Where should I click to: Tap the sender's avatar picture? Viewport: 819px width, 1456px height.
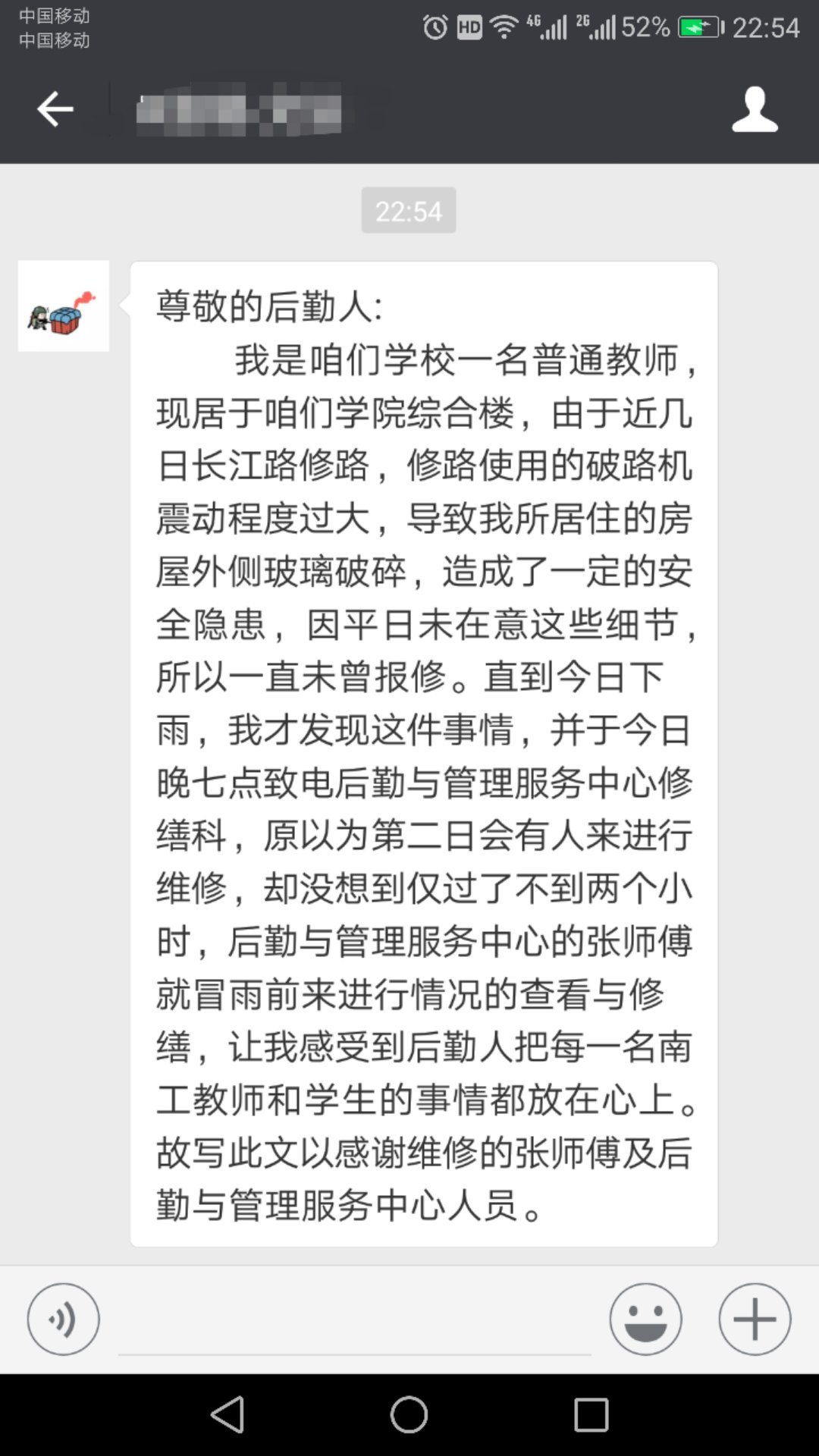click(64, 306)
